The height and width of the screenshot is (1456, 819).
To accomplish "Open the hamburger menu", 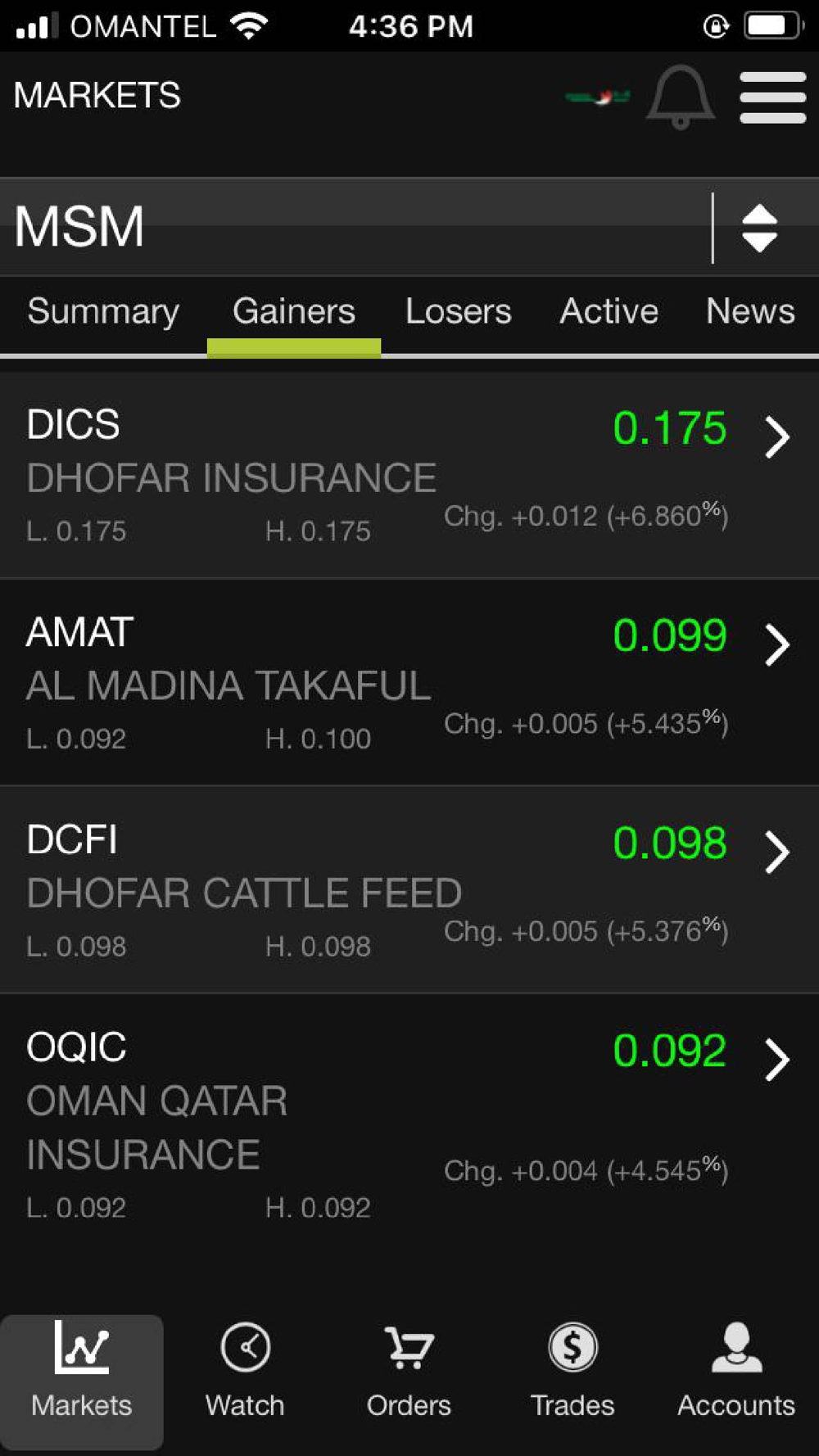I will (x=772, y=97).
